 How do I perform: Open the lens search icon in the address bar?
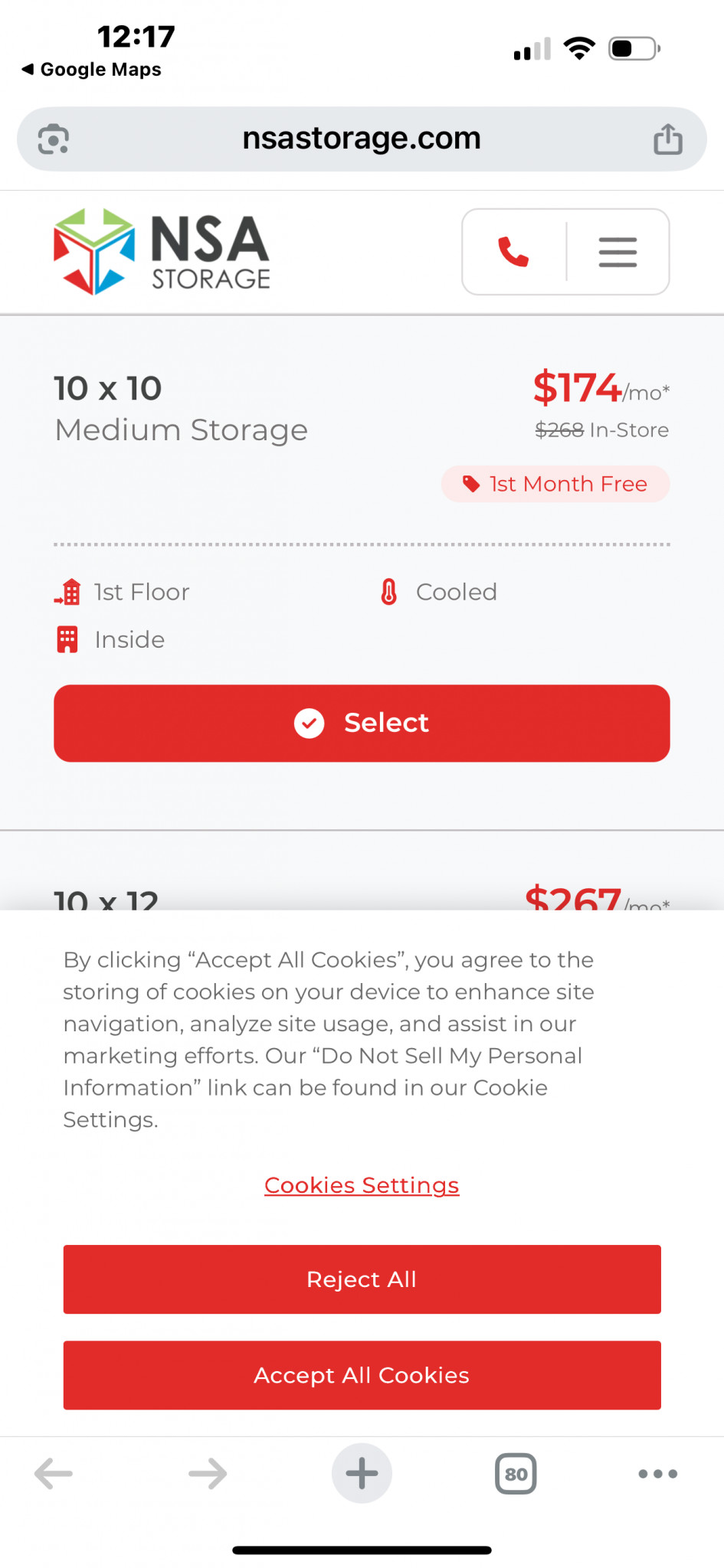(54, 139)
